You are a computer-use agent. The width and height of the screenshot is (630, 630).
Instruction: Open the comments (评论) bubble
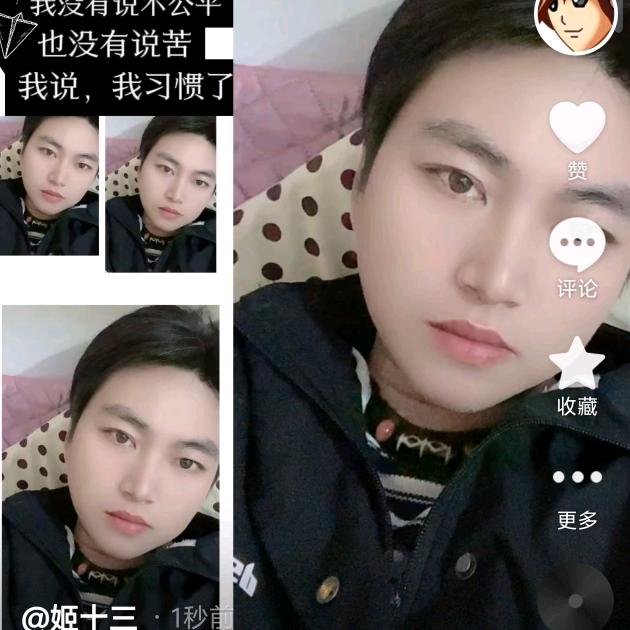577,244
